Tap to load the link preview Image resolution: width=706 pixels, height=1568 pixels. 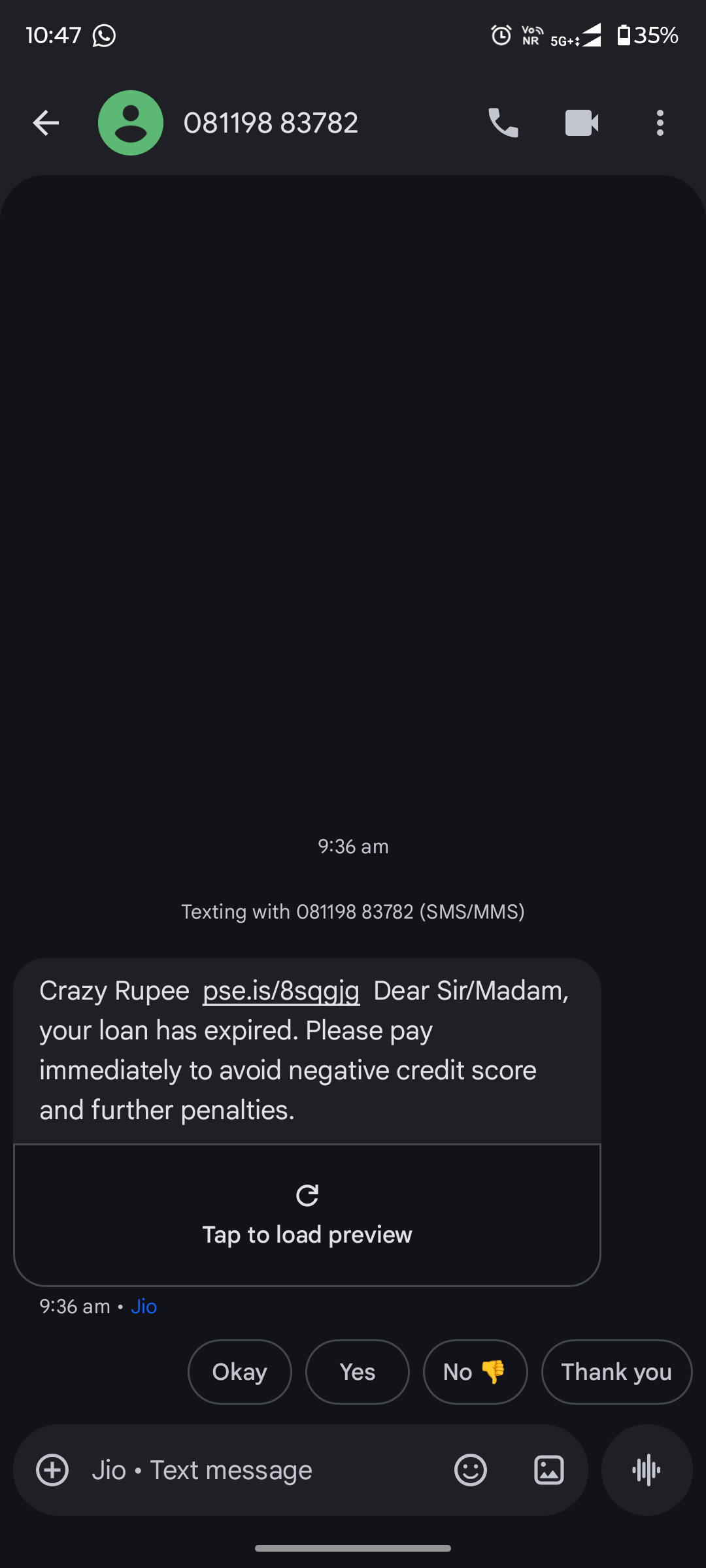[x=307, y=1215]
